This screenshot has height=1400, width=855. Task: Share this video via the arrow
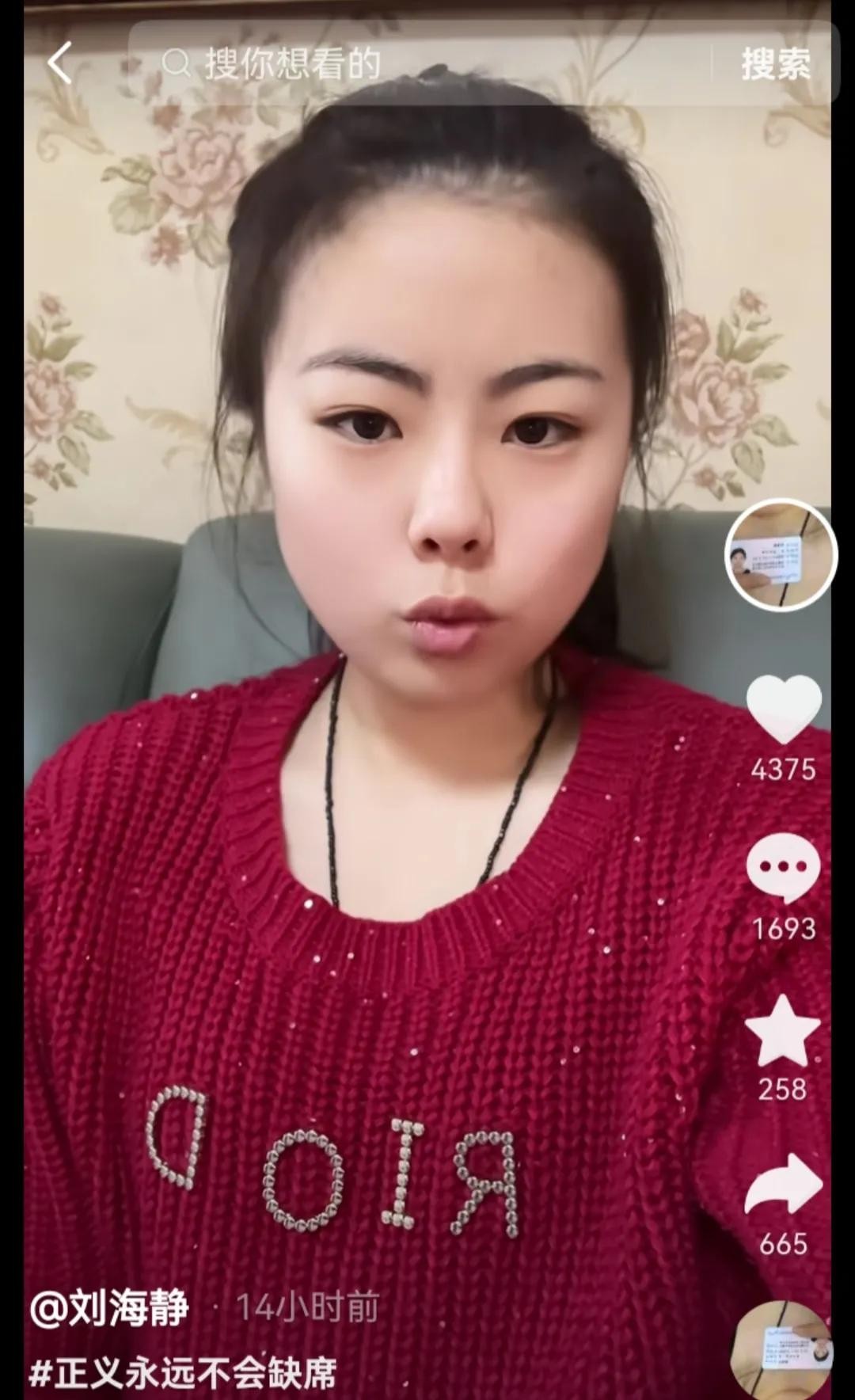point(783,1185)
